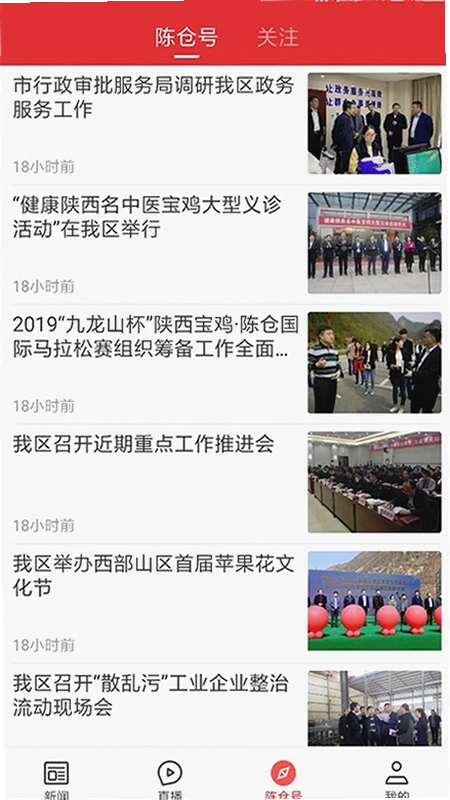Read the 九龙山杯 marathon preparation story
The height and width of the screenshot is (800, 450).
(227, 363)
